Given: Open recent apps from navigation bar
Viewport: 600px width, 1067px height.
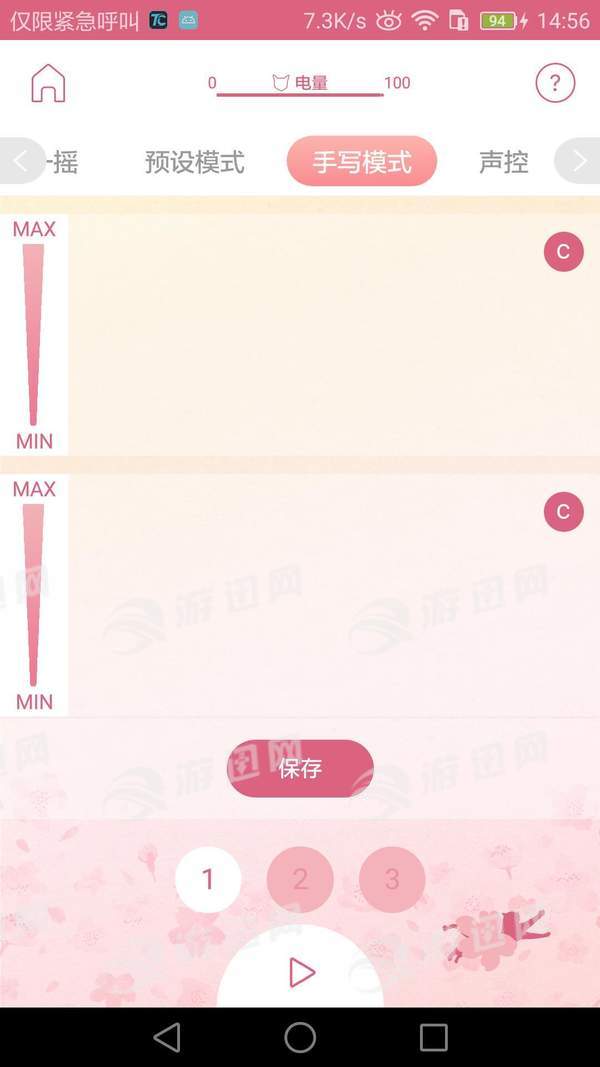Looking at the screenshot, I should [x=433, y=1037].
